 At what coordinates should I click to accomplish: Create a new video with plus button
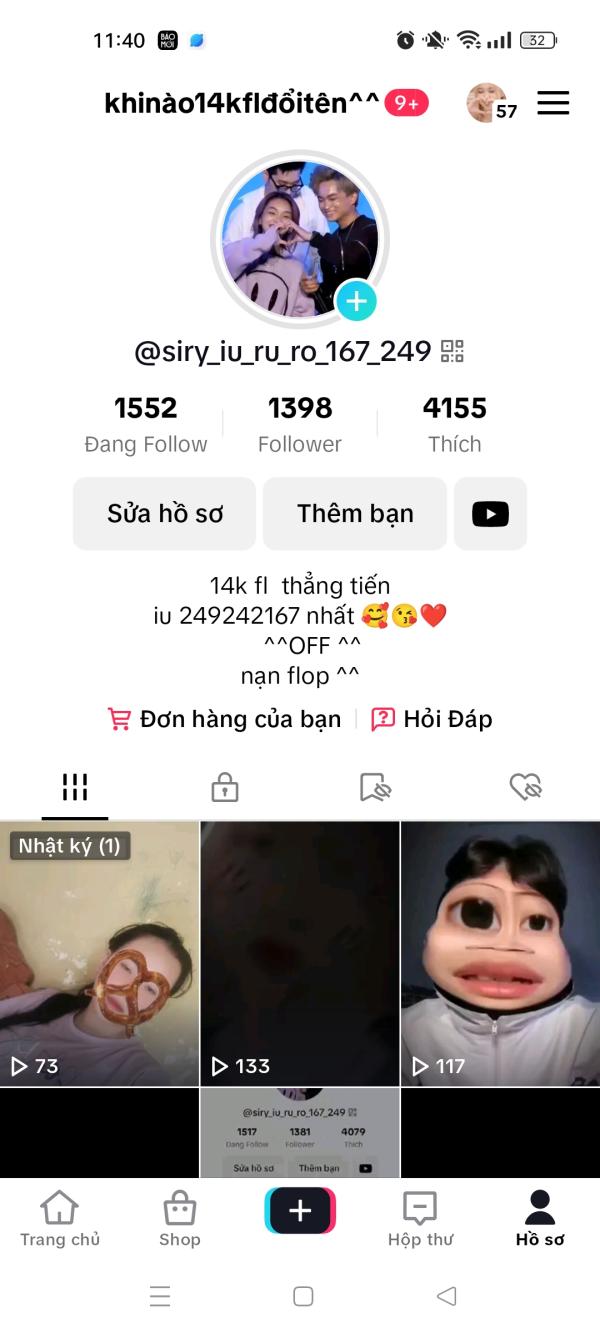coord(300,1211)
